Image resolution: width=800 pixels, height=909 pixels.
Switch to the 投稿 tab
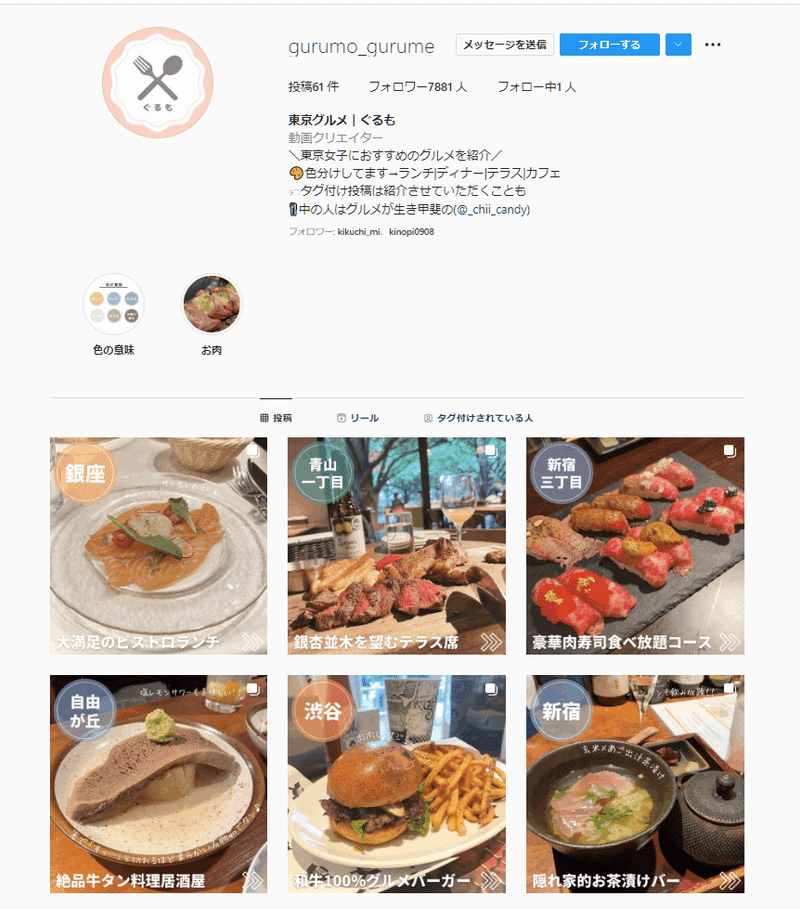276,418
